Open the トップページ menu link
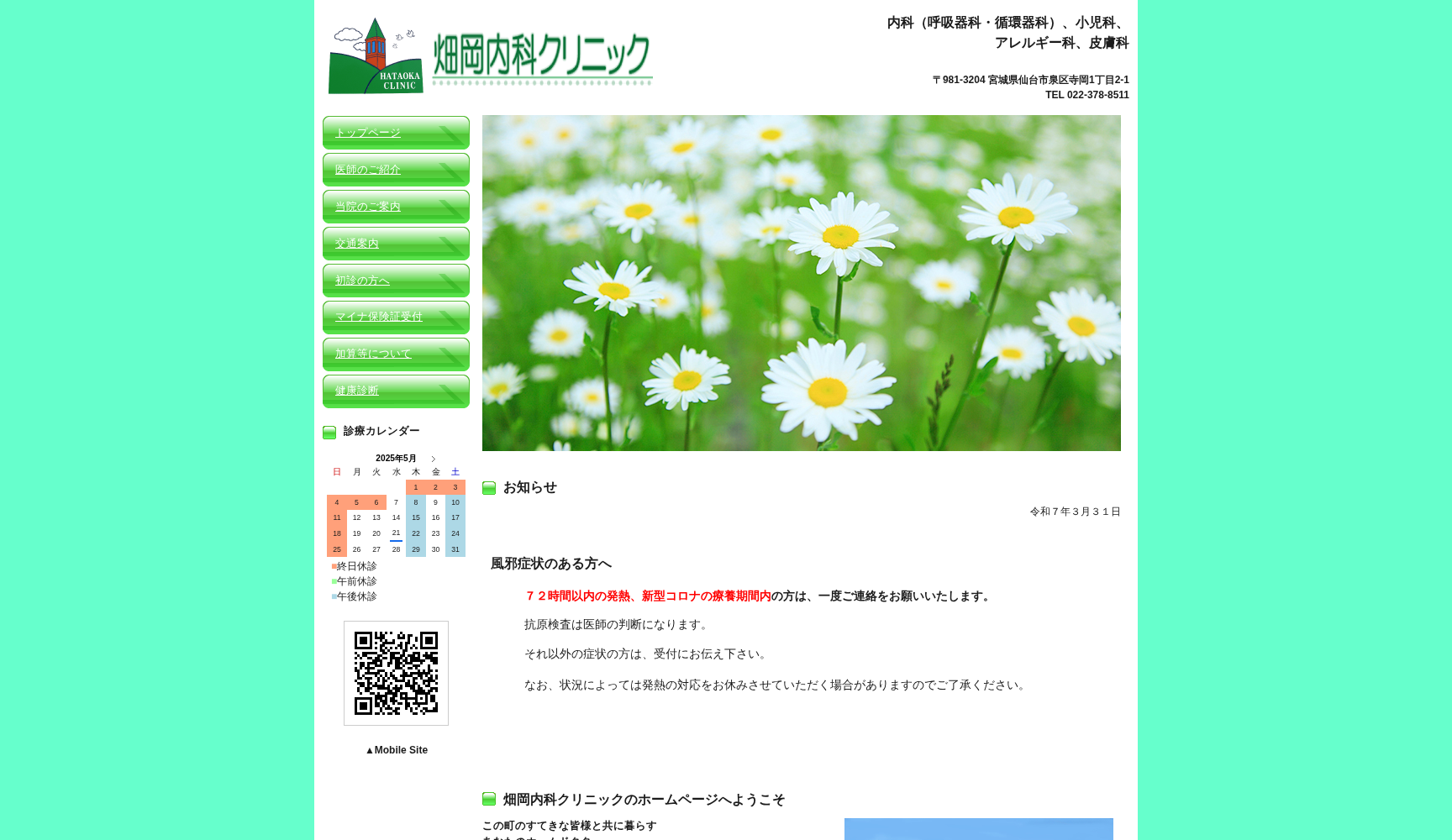 pyautogui.click(x=368, y=133)
